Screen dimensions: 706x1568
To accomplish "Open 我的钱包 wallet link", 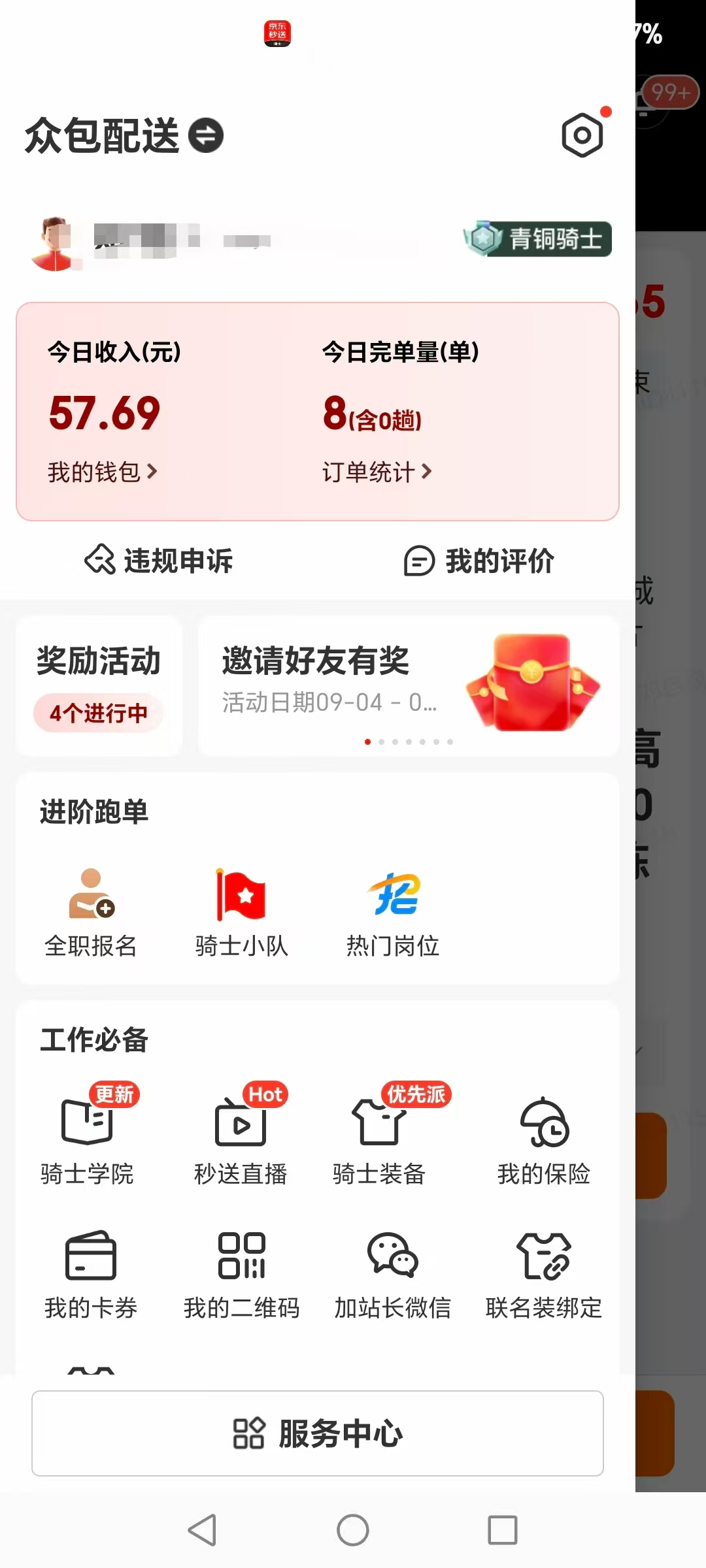I will [103, 471].
